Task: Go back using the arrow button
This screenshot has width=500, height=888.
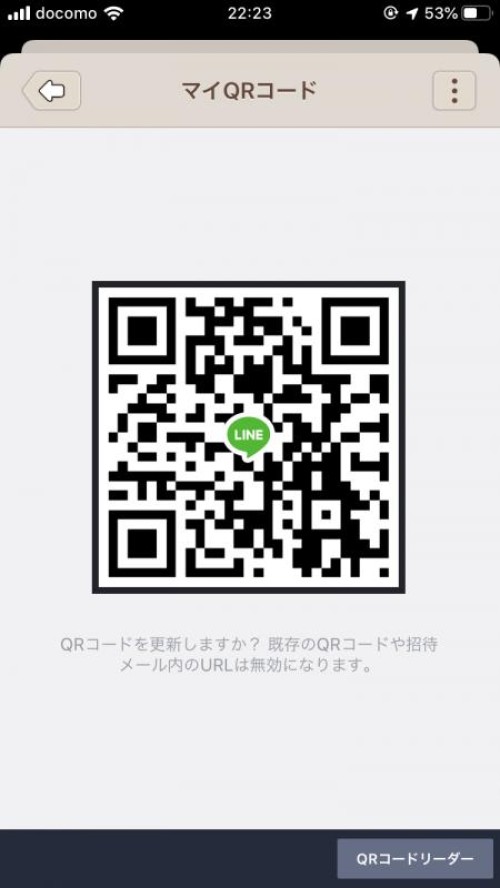Action: click(52, 91)
